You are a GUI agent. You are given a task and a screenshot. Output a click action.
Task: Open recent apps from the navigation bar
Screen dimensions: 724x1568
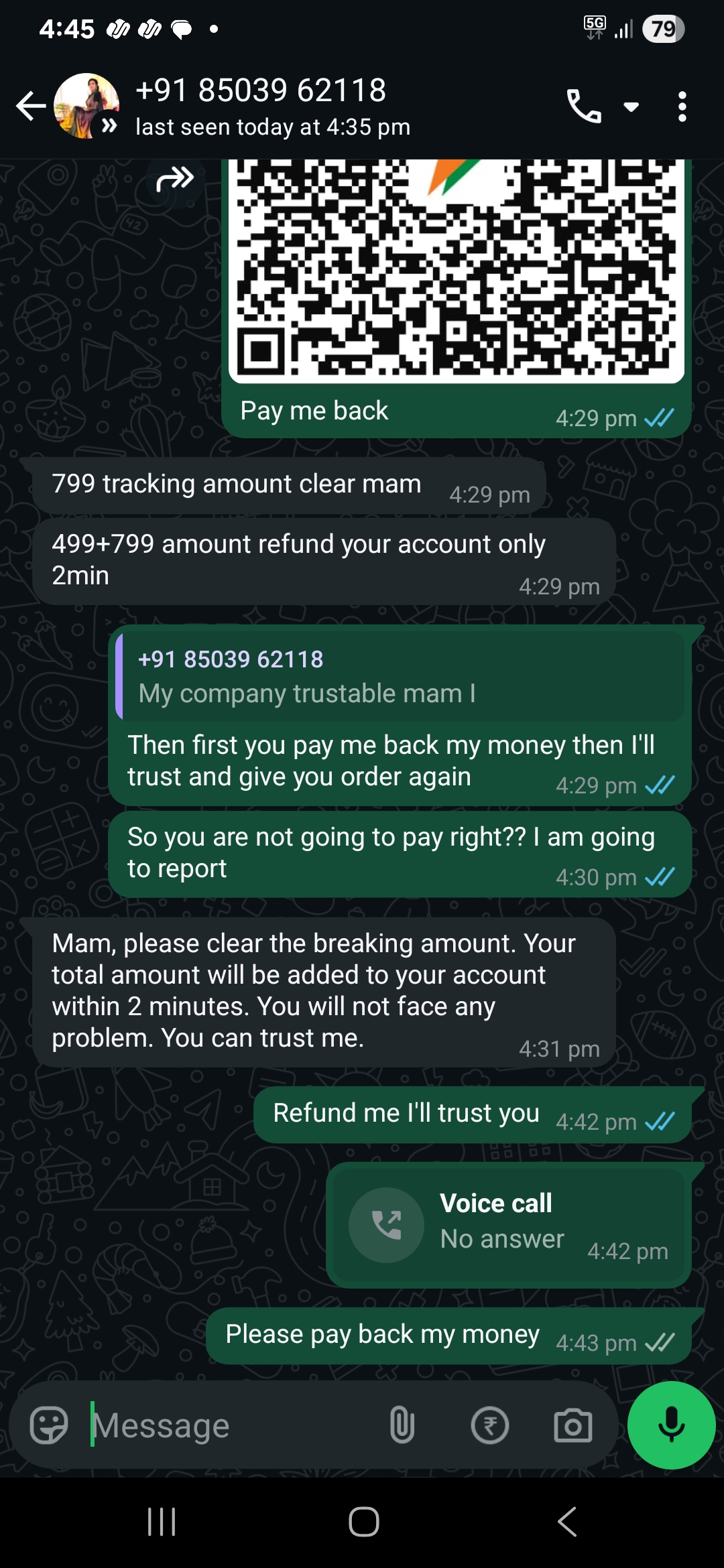click(162, 1521)
